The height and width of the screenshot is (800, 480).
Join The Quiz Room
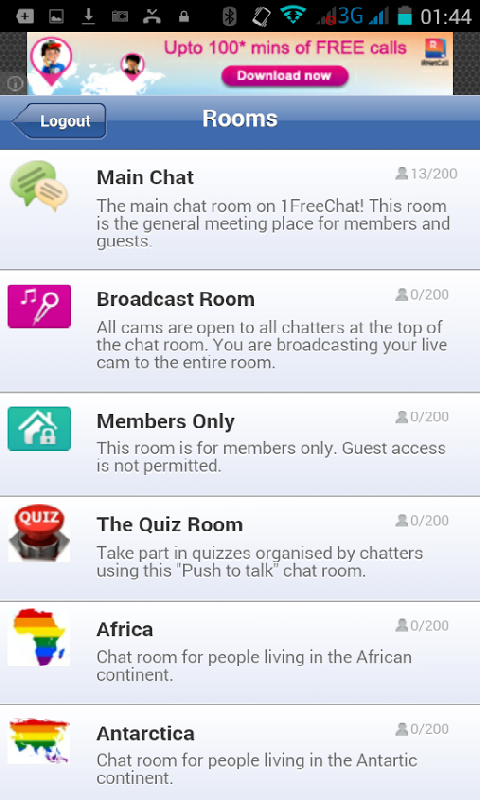[240, 549]
